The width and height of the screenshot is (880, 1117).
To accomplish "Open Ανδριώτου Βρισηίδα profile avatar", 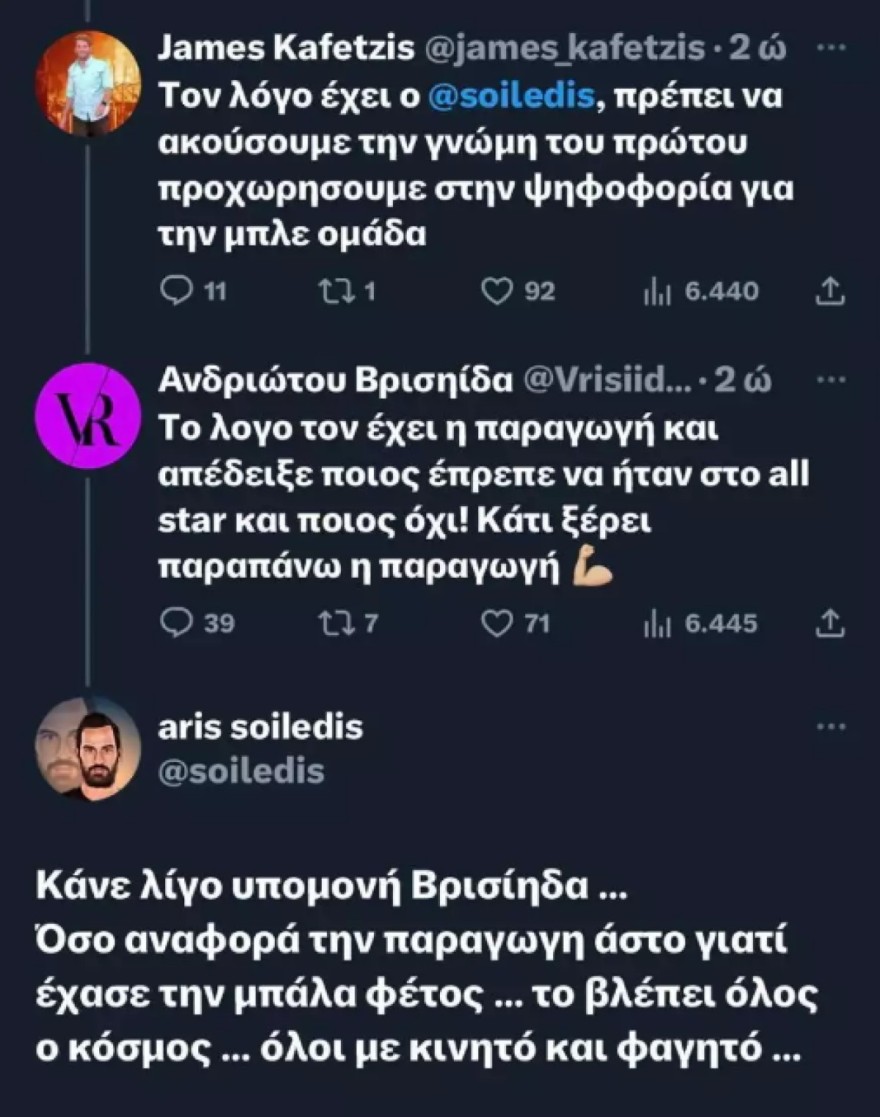I will (x=88, y=417).
